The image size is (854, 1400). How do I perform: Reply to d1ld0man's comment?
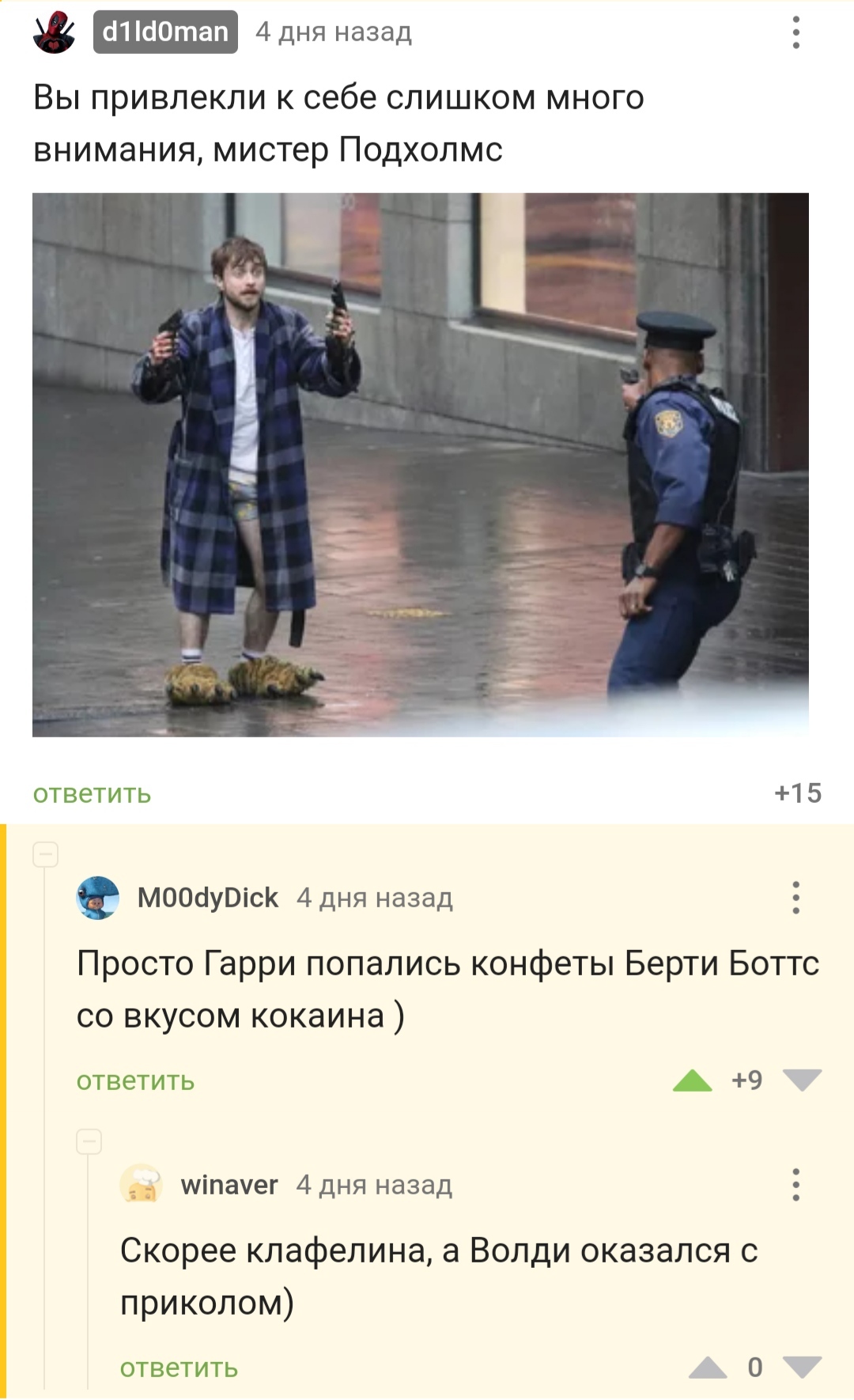click(92, 793)
